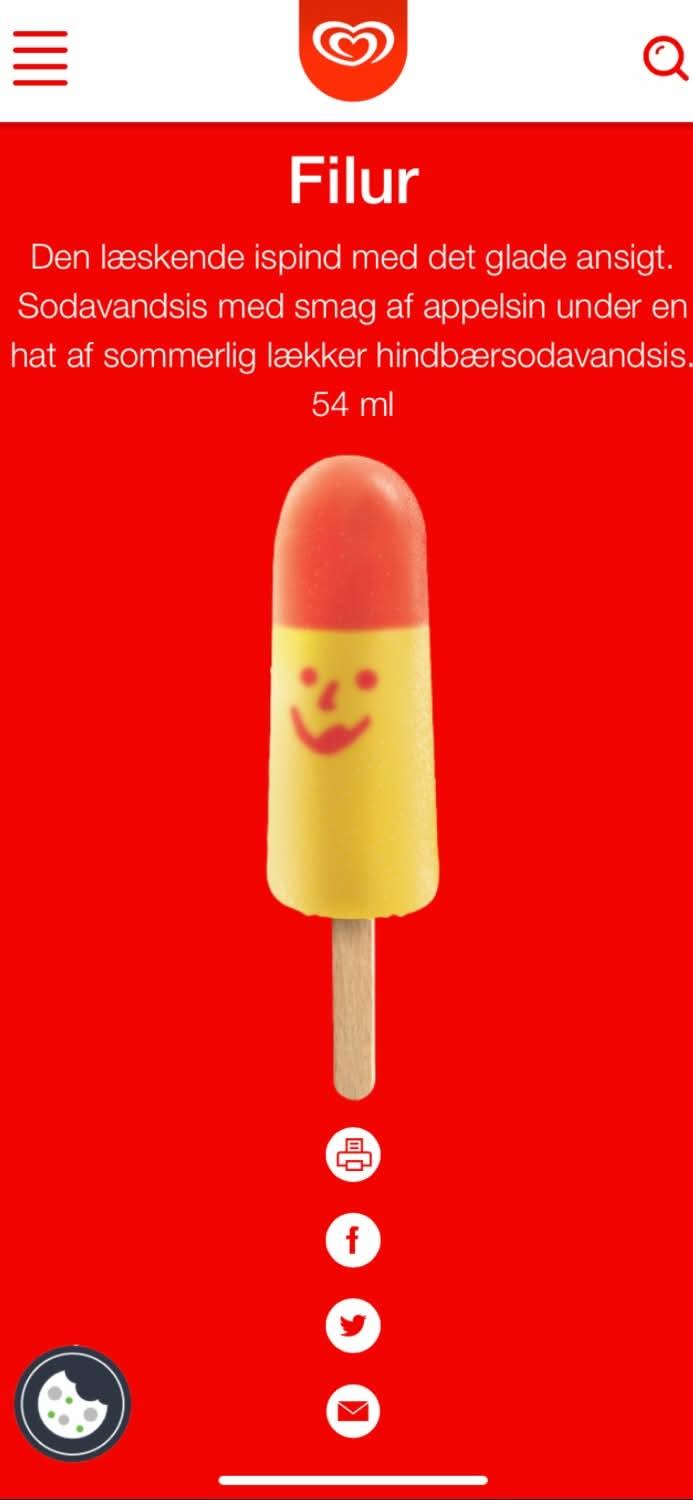Print the Filur product page

[353, 1155]
